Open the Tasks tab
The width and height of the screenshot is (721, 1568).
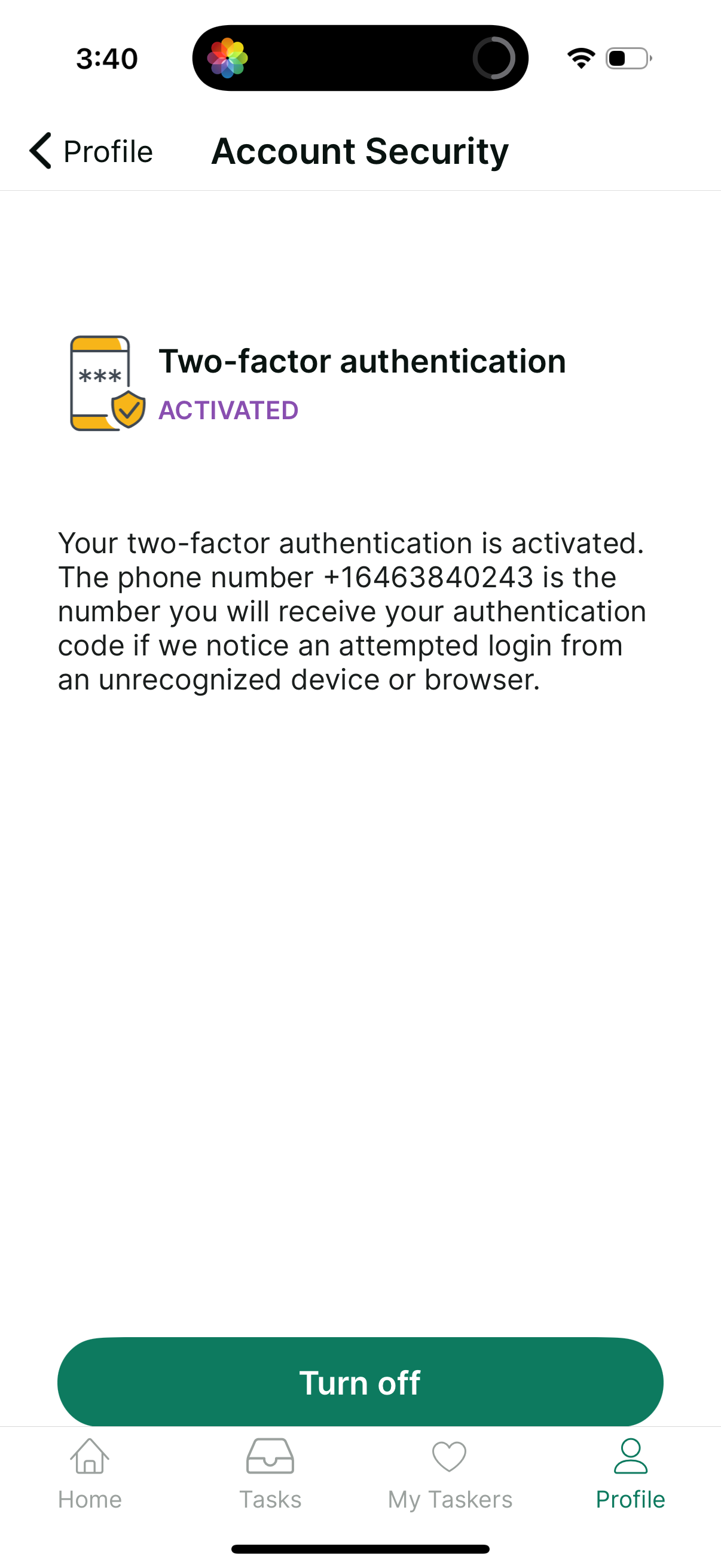[270, 1474]
